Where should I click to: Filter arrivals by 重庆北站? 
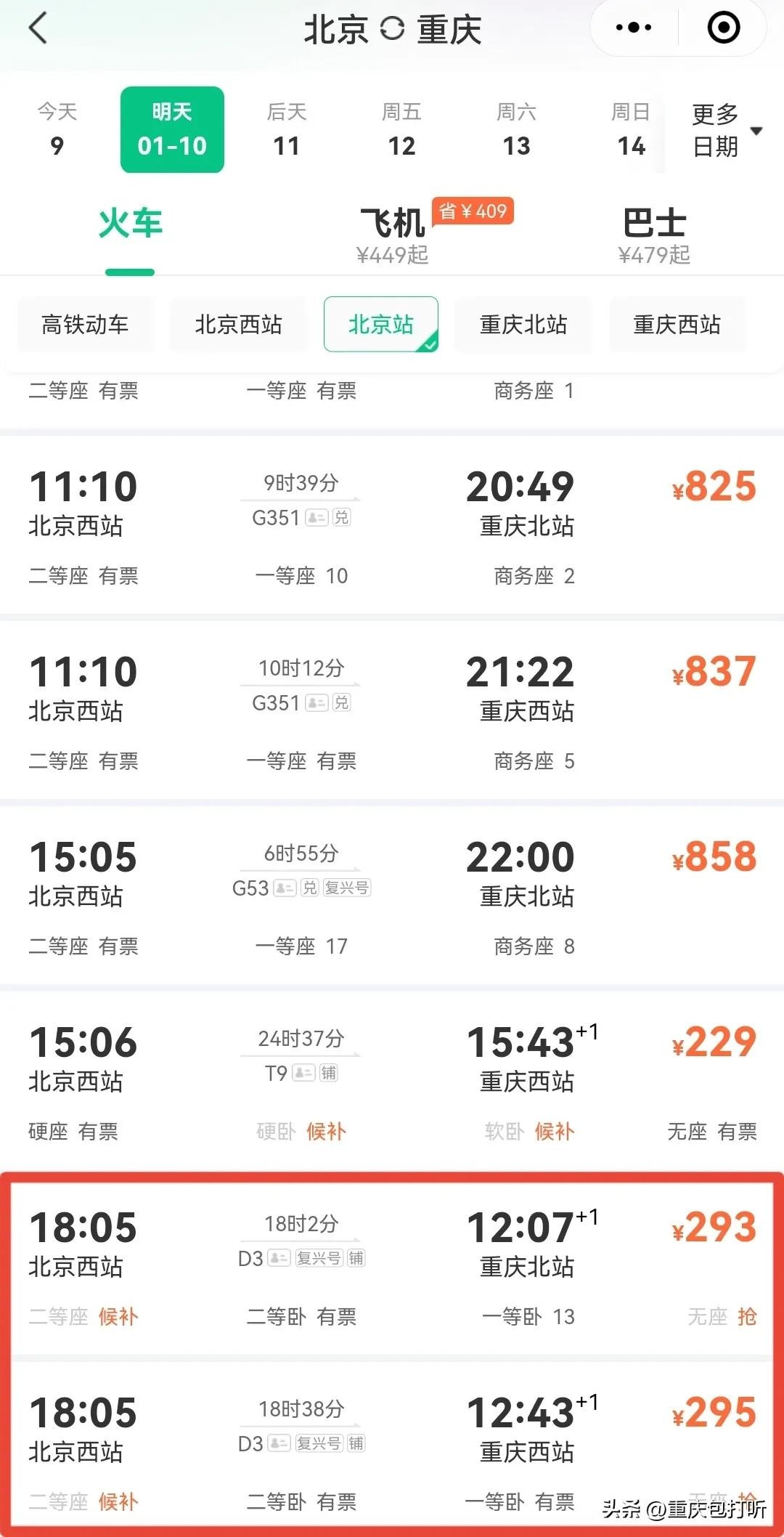coord(523,325)
